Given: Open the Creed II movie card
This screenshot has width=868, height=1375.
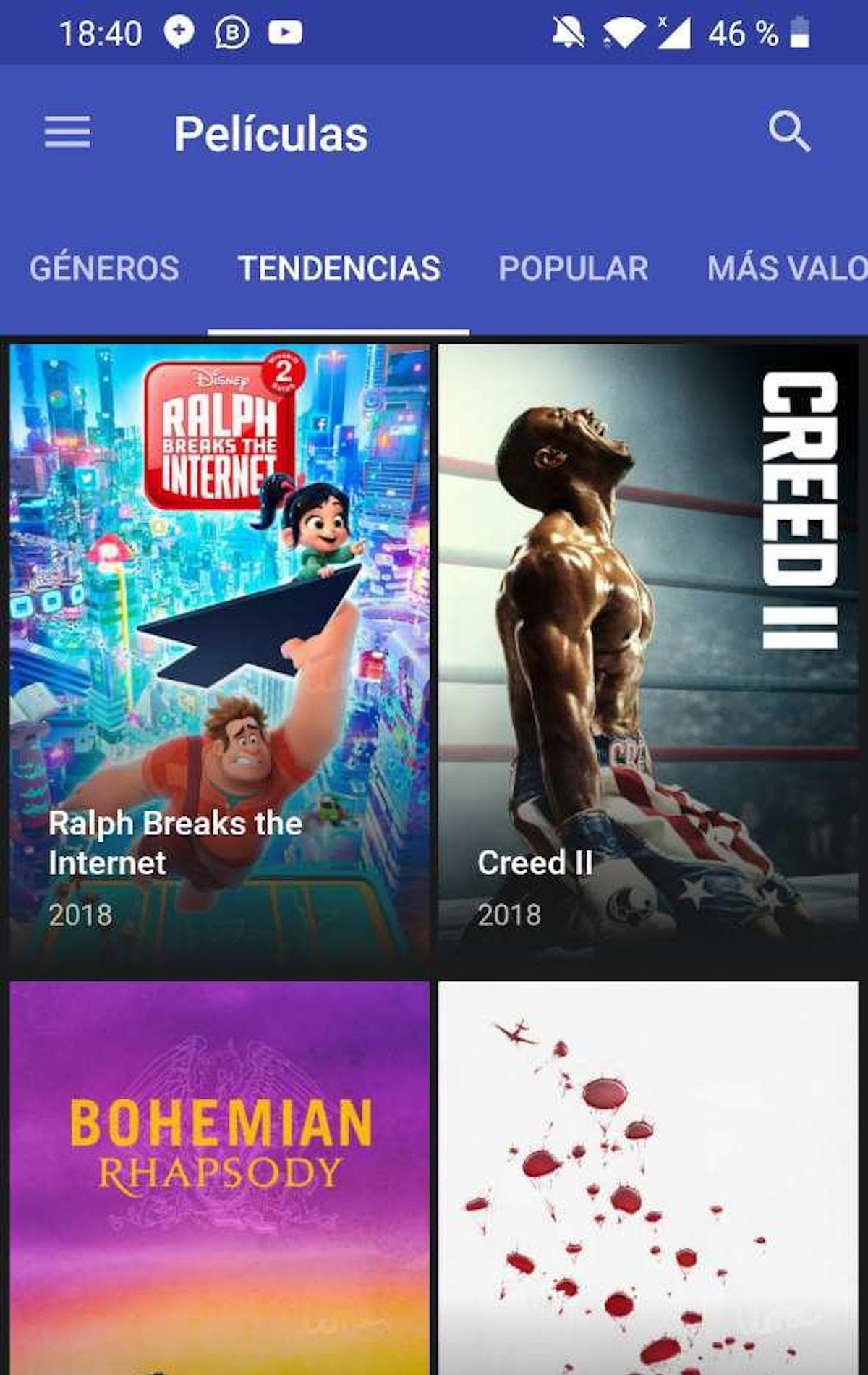Looking at the screenshot, I should [648, 651].
